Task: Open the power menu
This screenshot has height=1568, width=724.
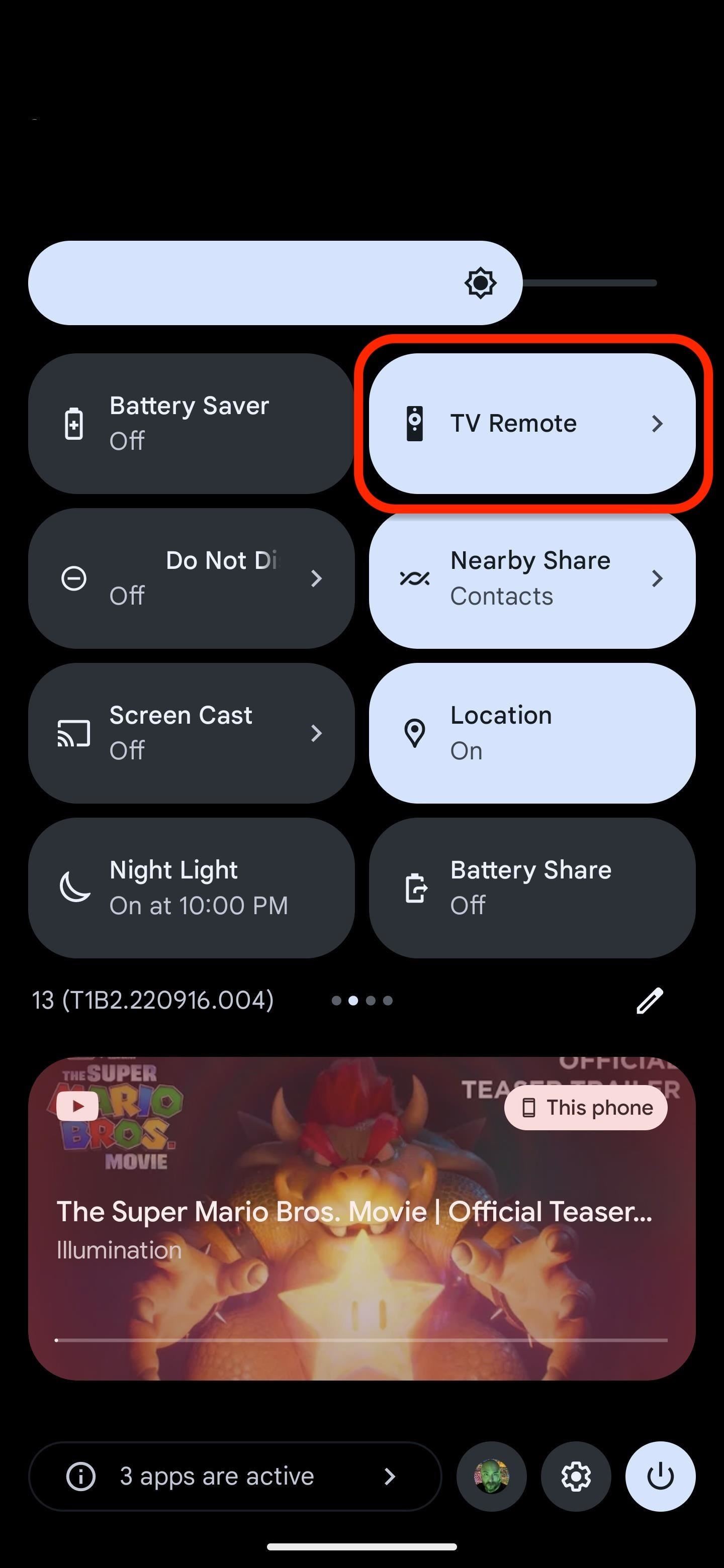Action: (x=660, y=1476)
